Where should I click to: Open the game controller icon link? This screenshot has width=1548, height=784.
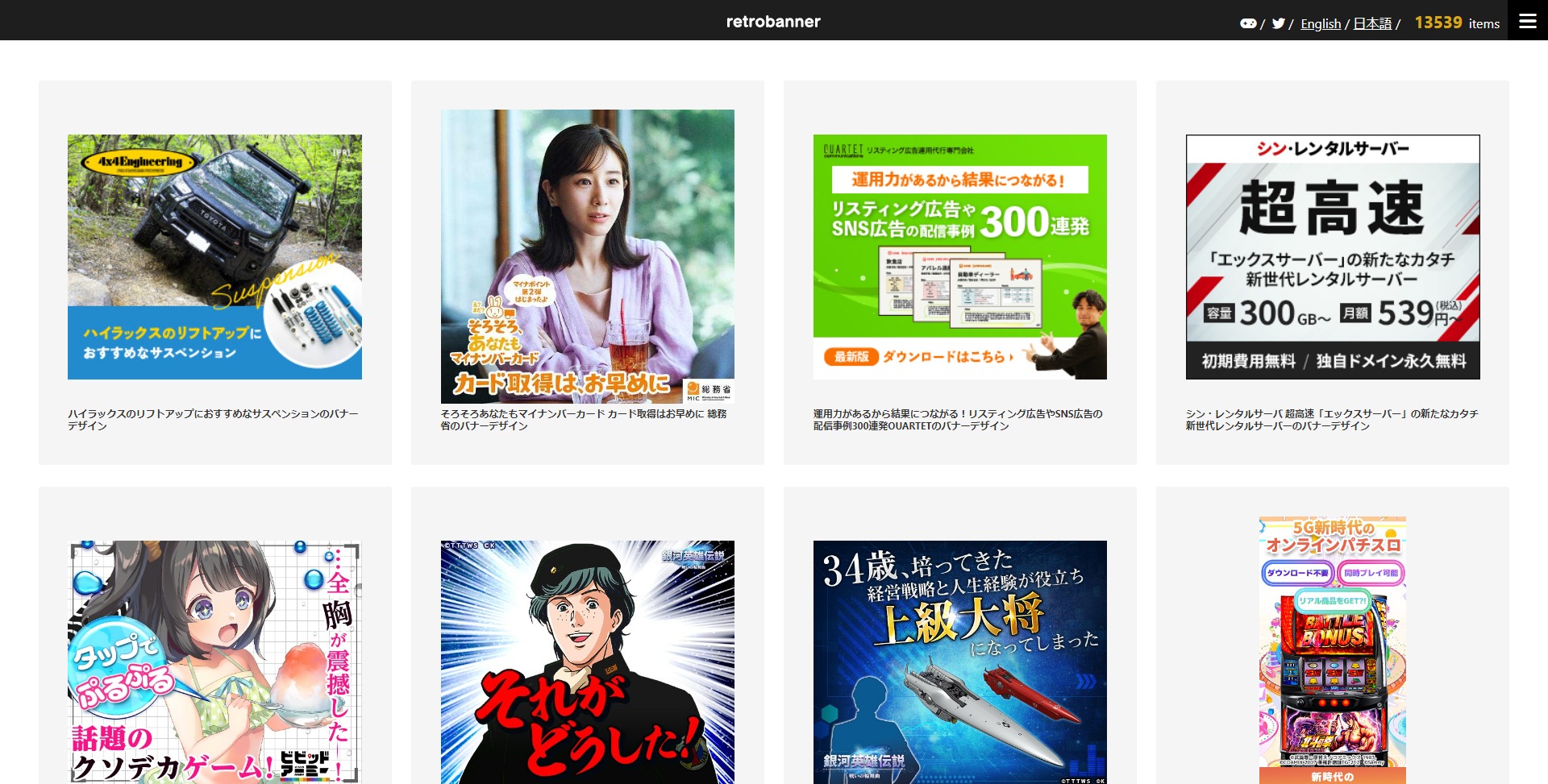[x=1247, y=23]
